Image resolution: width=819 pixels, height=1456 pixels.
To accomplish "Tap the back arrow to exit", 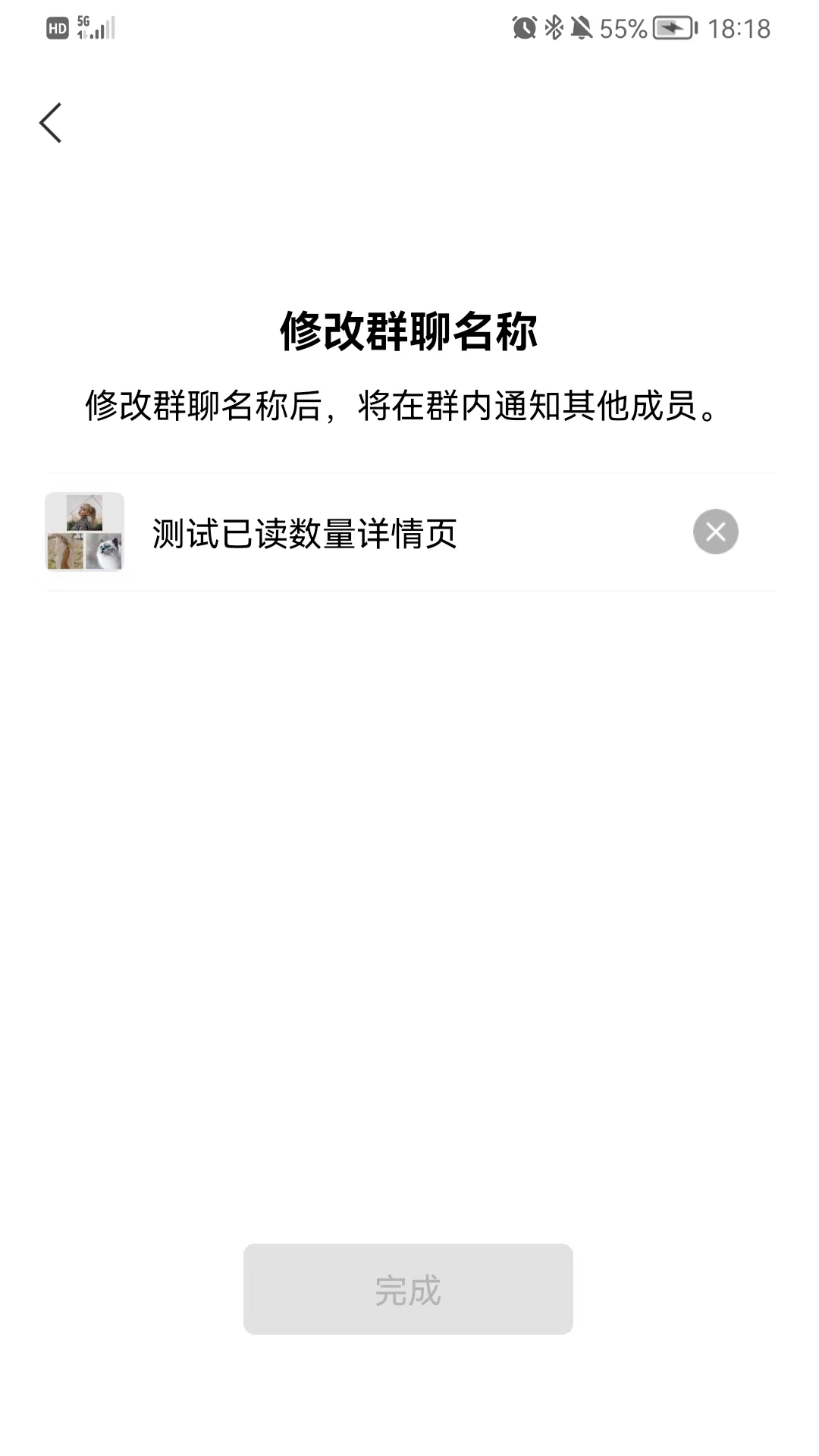I will point(51,123).
